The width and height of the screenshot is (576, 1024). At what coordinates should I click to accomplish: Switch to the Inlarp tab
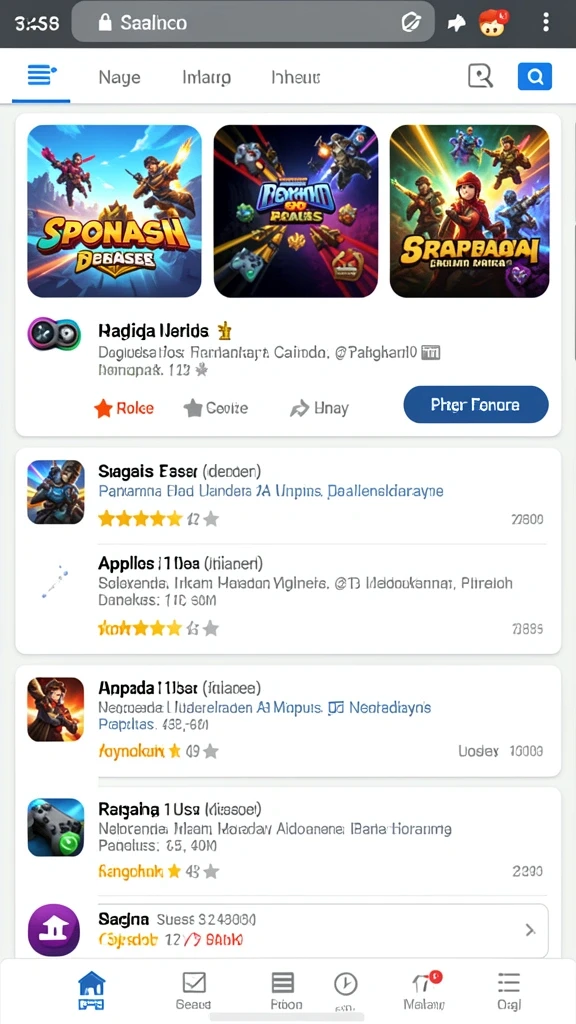tap(206, 78)
